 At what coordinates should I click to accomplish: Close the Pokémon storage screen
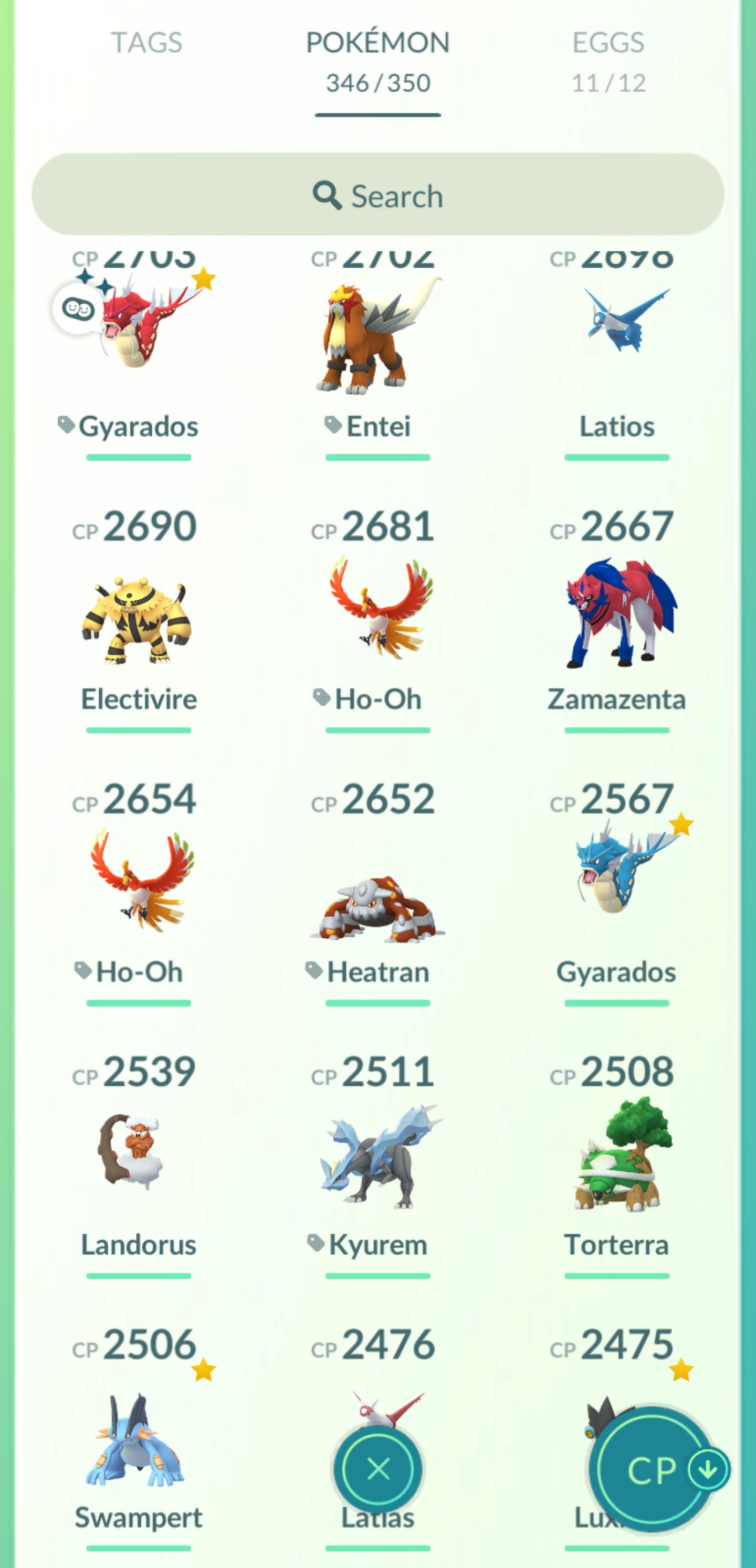(377, 1469)
